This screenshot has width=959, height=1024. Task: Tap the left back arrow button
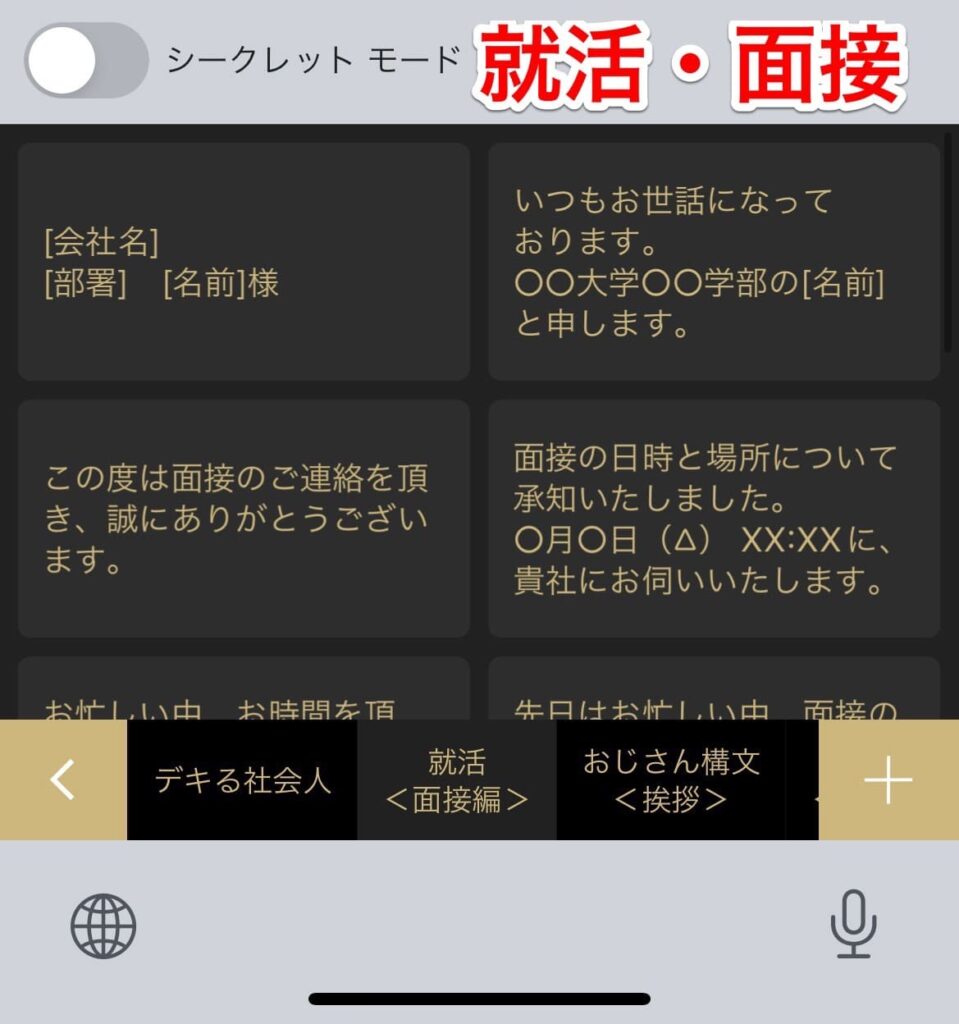coord(62,780)
